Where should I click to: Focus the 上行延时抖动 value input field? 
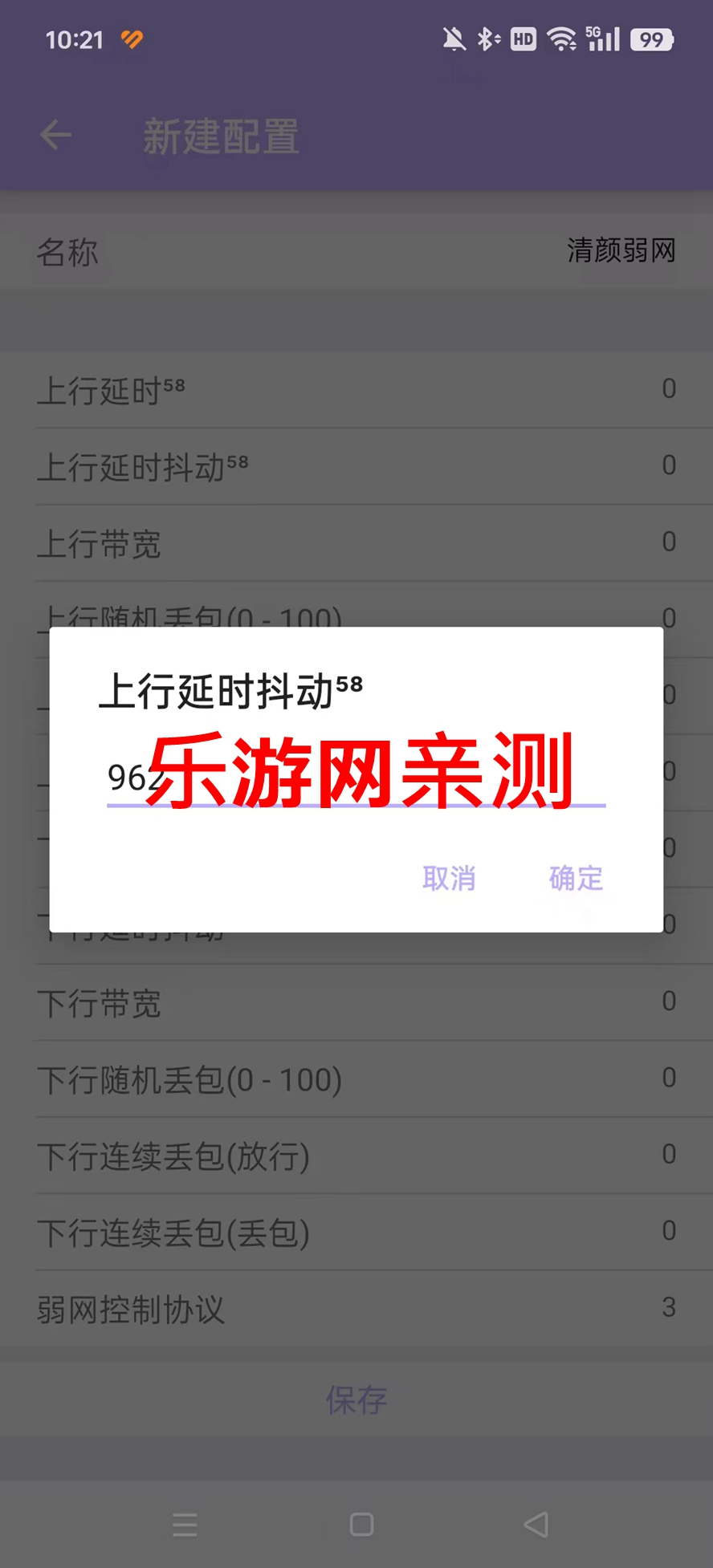[356, 778]
